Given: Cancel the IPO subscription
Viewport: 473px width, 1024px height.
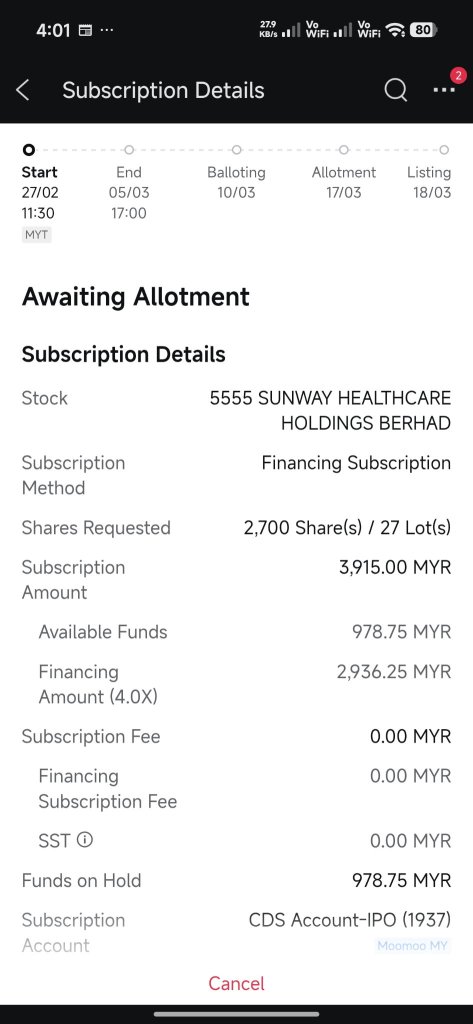Looking at the screenshot, I should click(236, 983).
